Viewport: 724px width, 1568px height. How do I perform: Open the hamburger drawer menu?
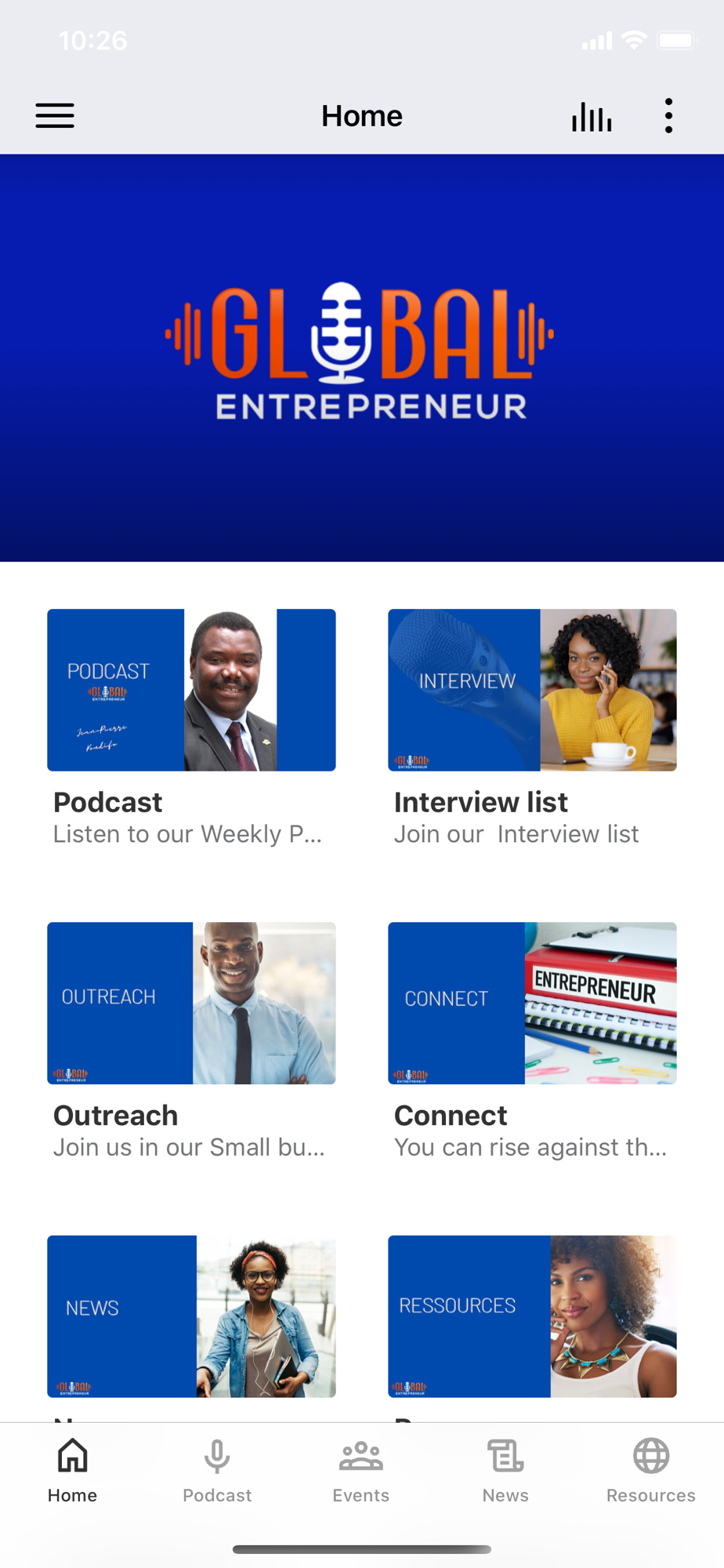click(55, 116)
